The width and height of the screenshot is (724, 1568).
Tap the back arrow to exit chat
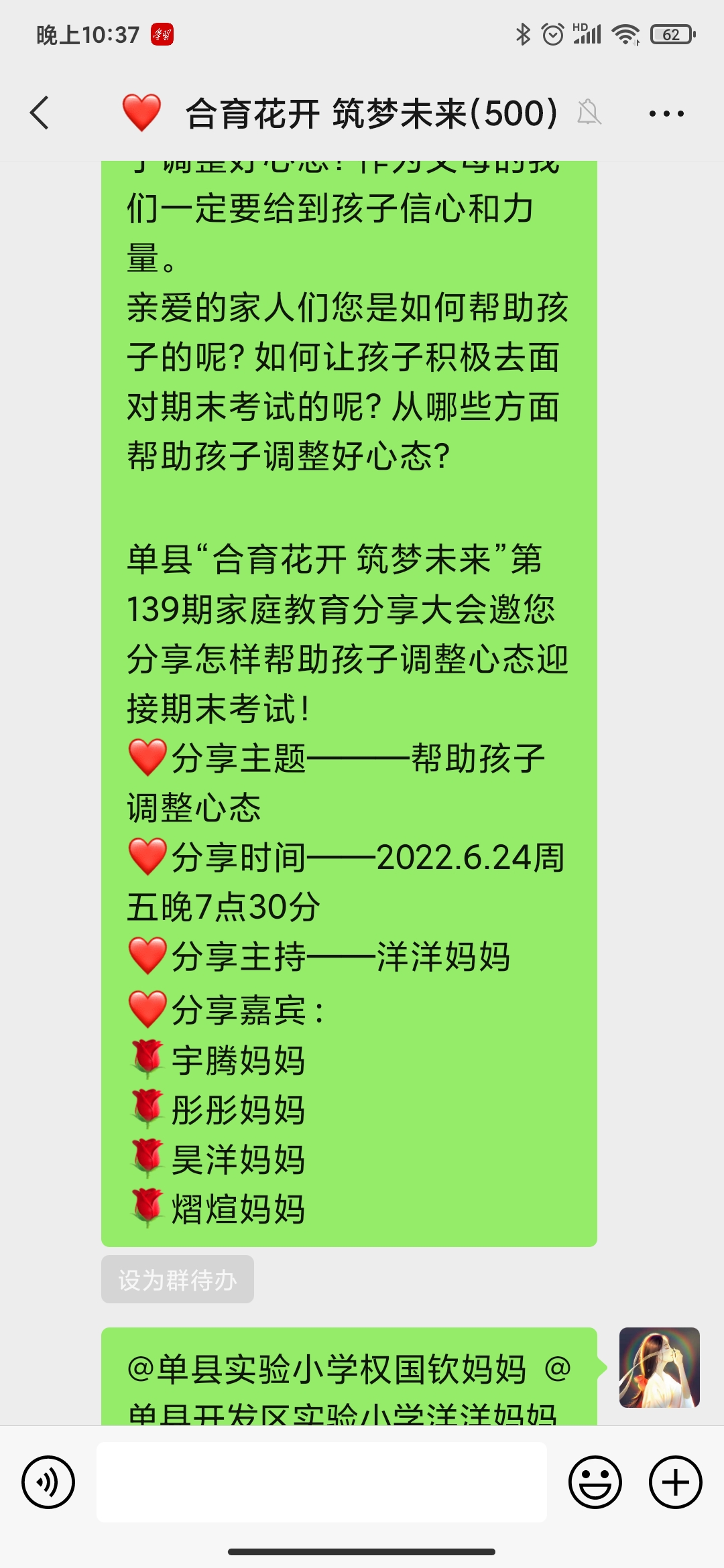pyautogui.click(x=40, y=113)
